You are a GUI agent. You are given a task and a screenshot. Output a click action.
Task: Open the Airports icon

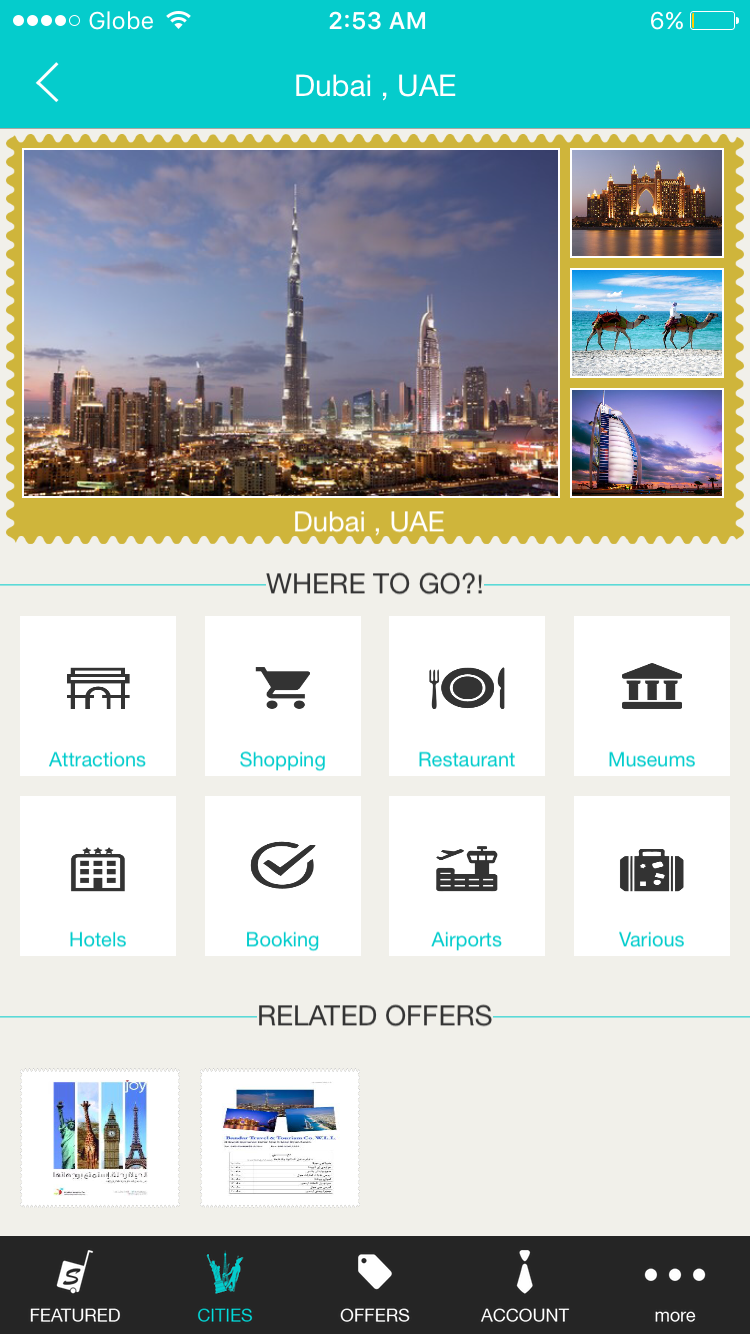pos(466,866)
